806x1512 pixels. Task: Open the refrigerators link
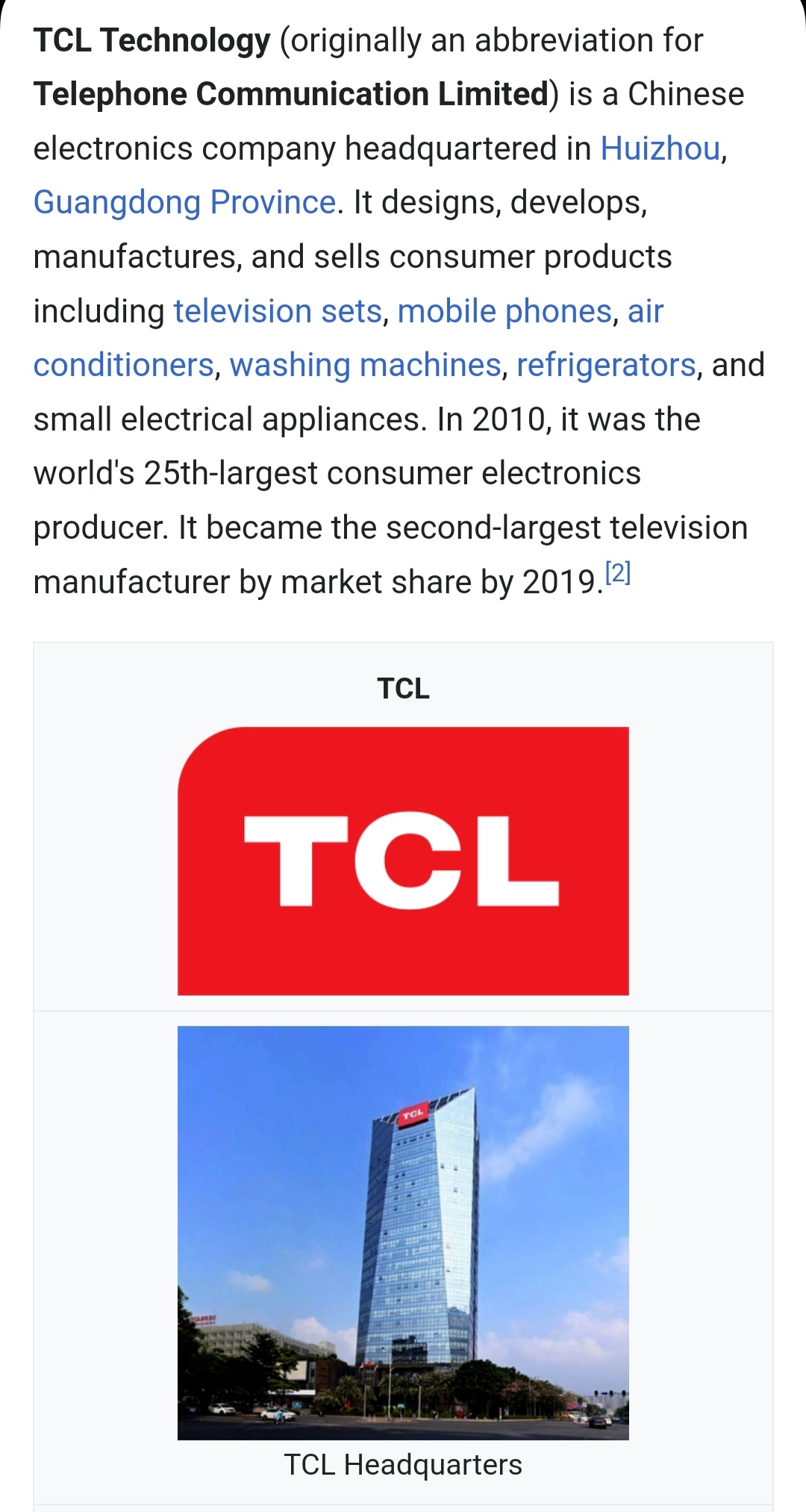point(606,365)
